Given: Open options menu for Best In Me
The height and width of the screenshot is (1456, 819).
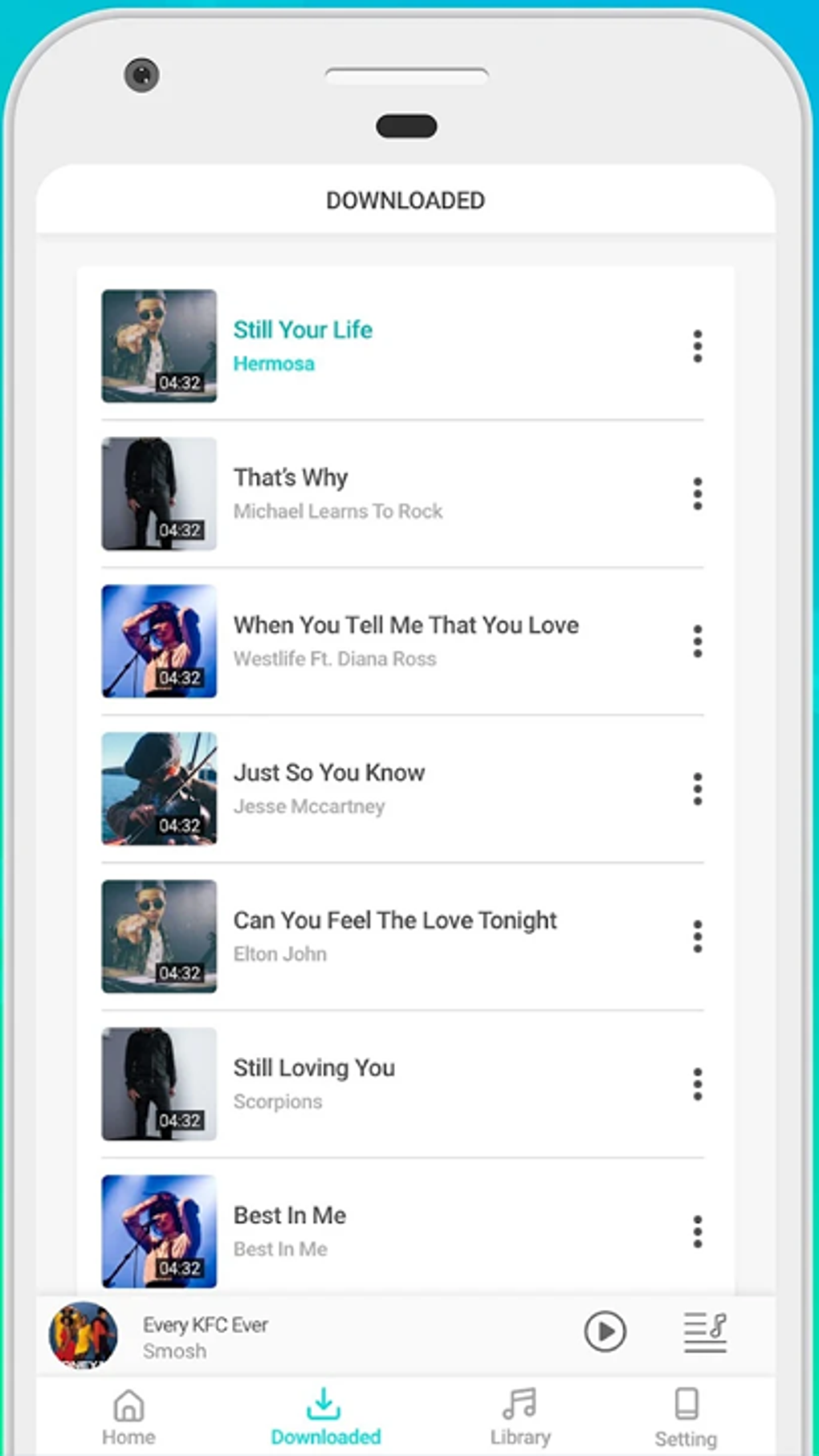Looking at the screenshot, I should point(697,1230).
